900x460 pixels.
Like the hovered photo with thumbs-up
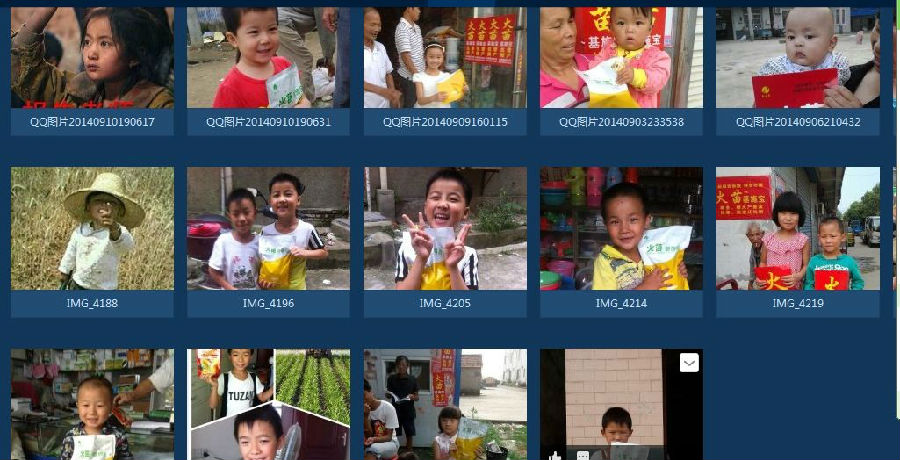coord(555,455)
